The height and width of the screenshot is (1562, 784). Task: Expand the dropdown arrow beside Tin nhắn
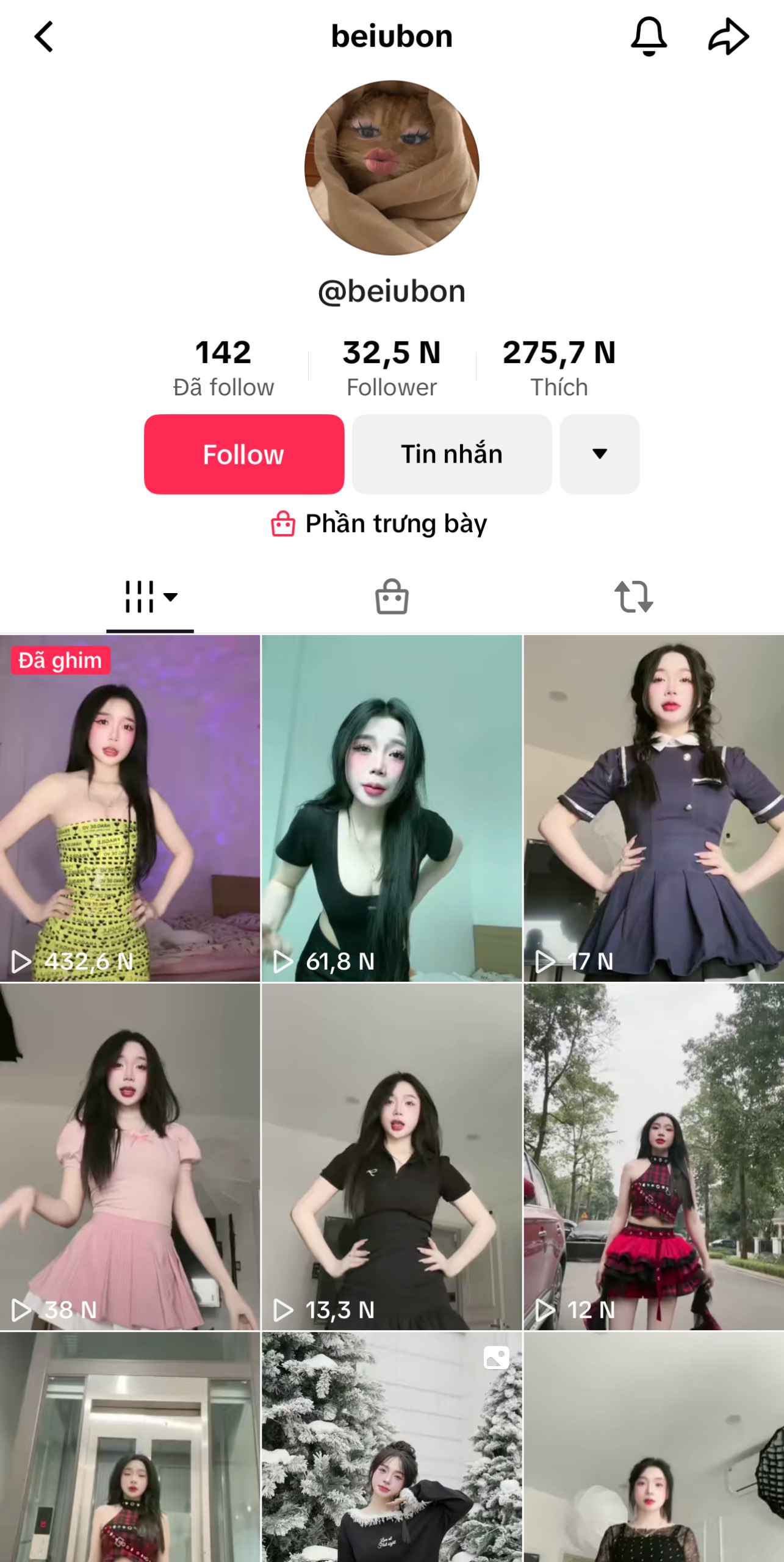[x=599, y=454]
